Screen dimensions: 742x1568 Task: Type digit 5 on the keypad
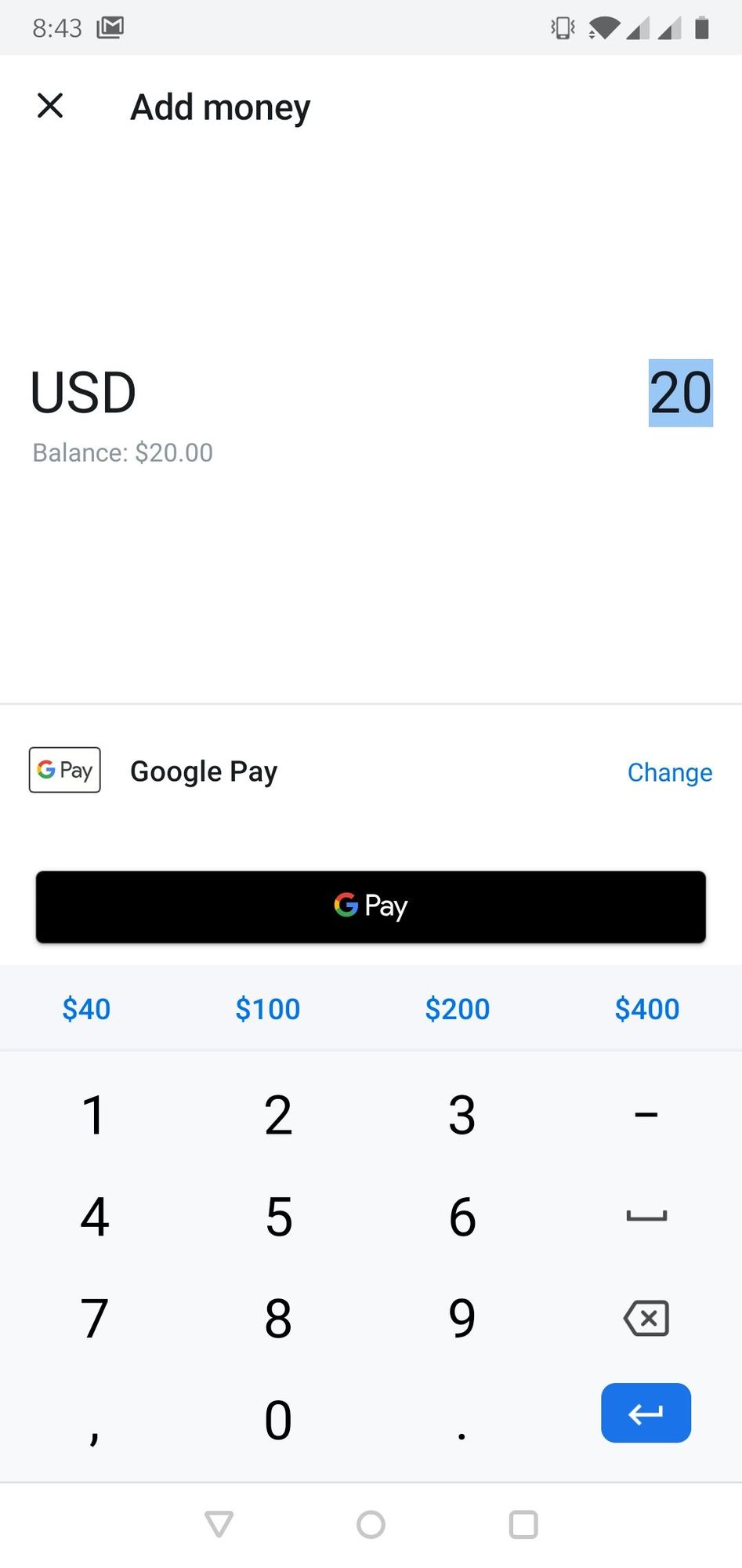278,1217
